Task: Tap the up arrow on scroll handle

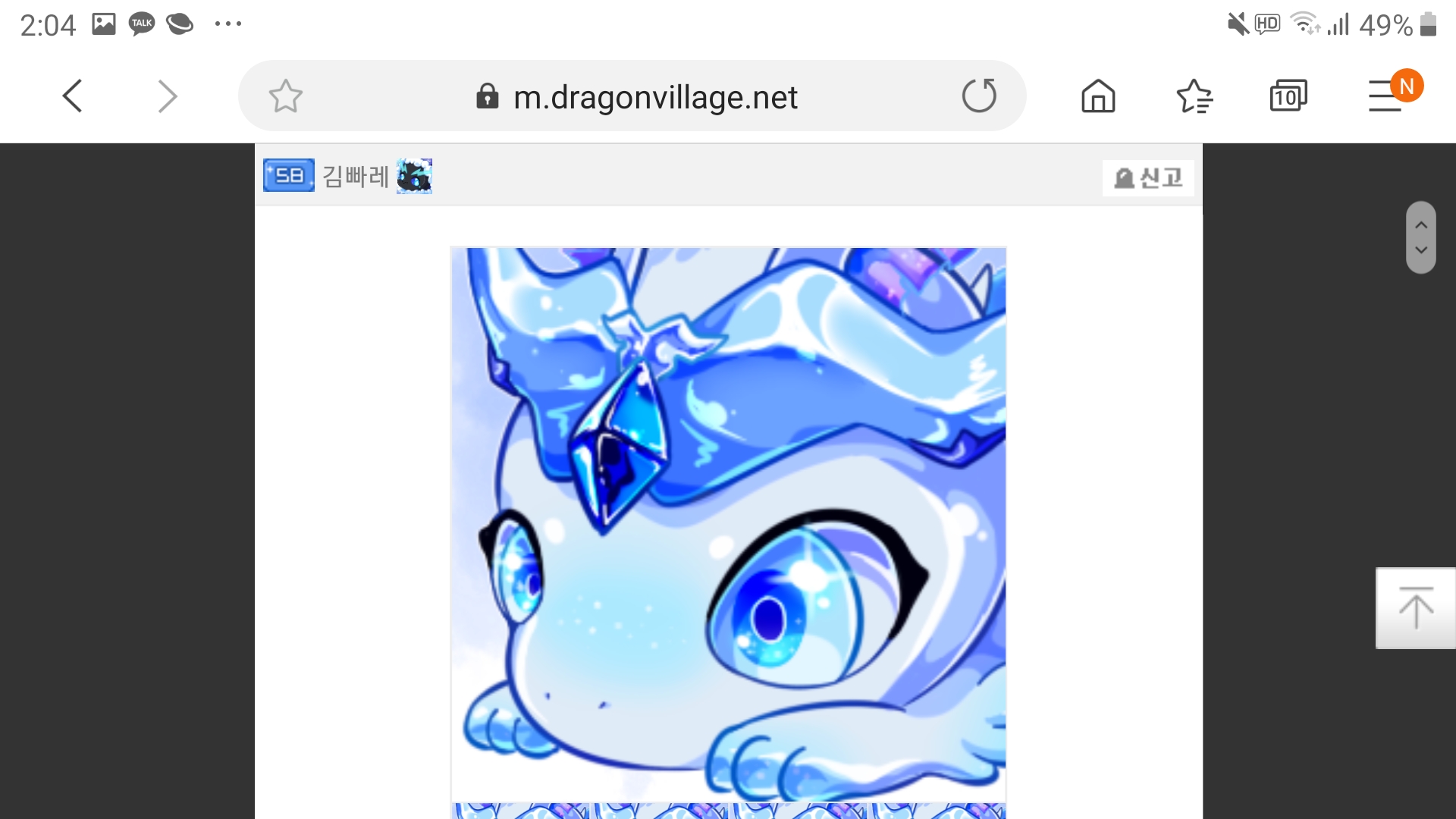Action: click(x=1421, y=224)
